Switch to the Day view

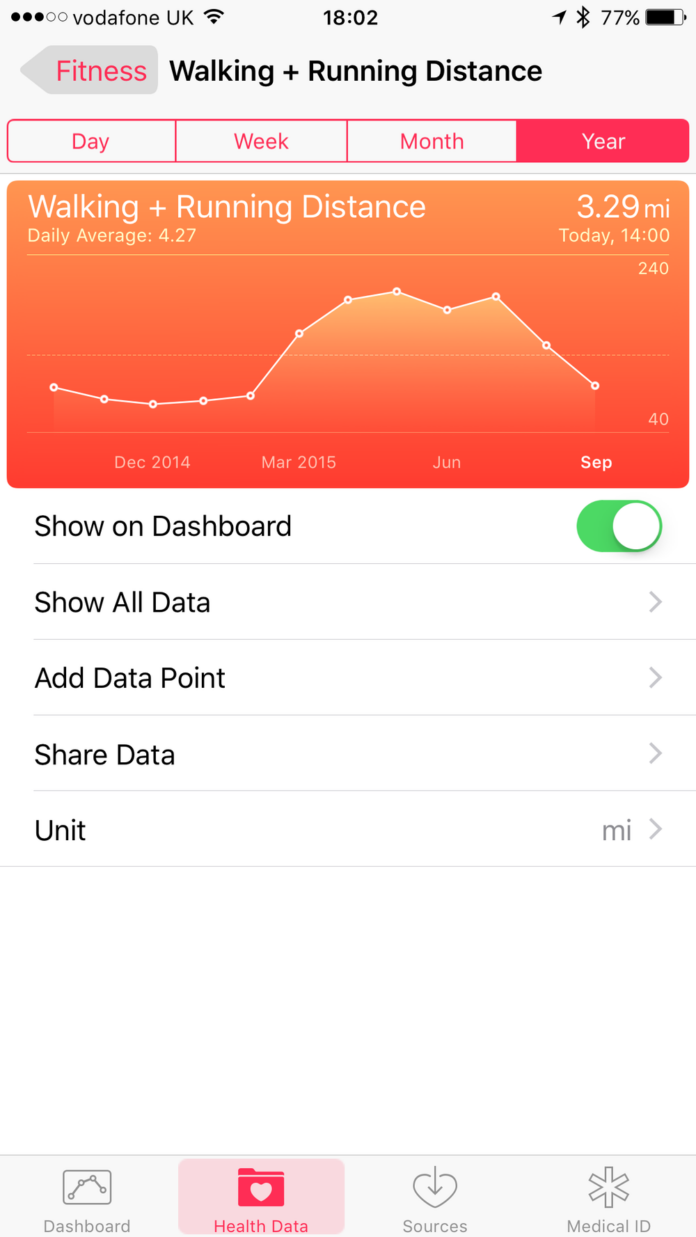click(91, 142)
